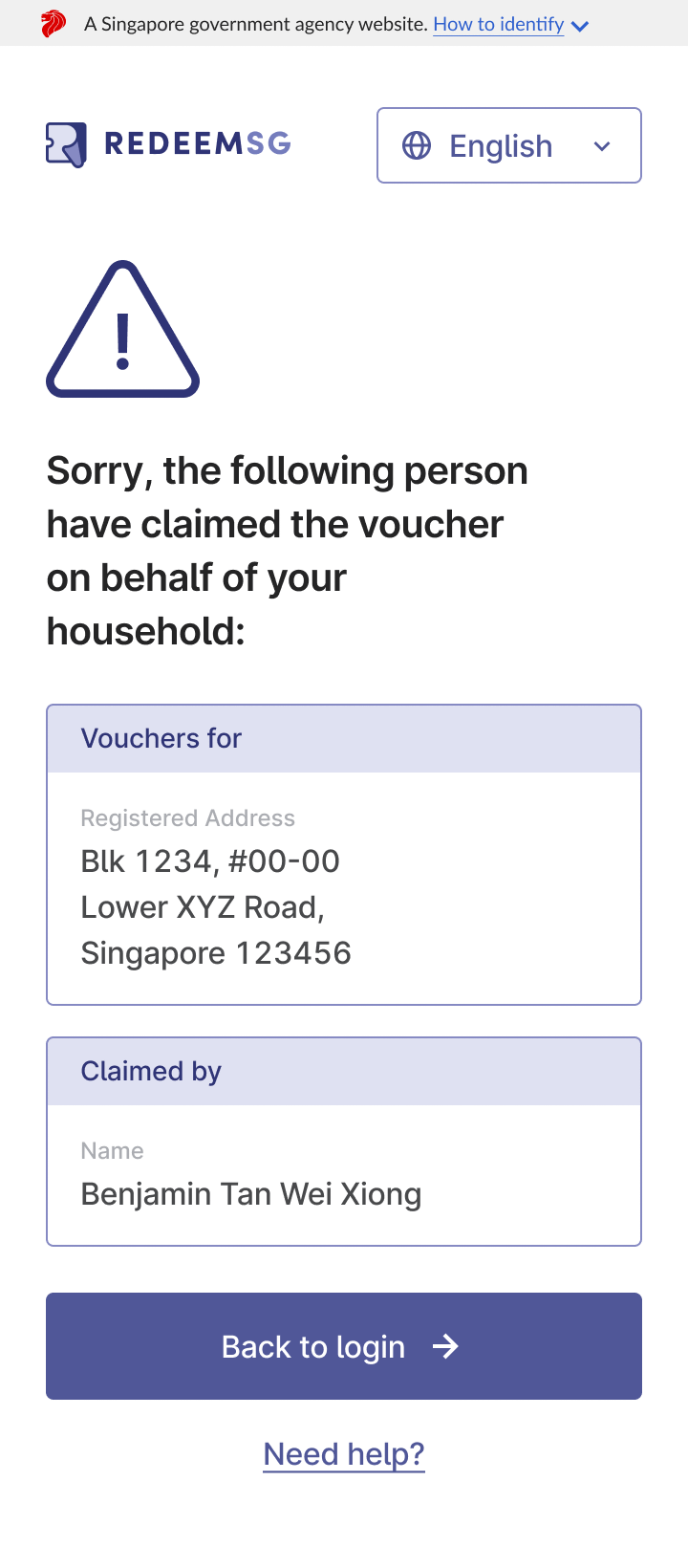The width and height of the screenshot is (688, 1568).
Task: Click the How to identify link
Action: (x=498, y=24)
